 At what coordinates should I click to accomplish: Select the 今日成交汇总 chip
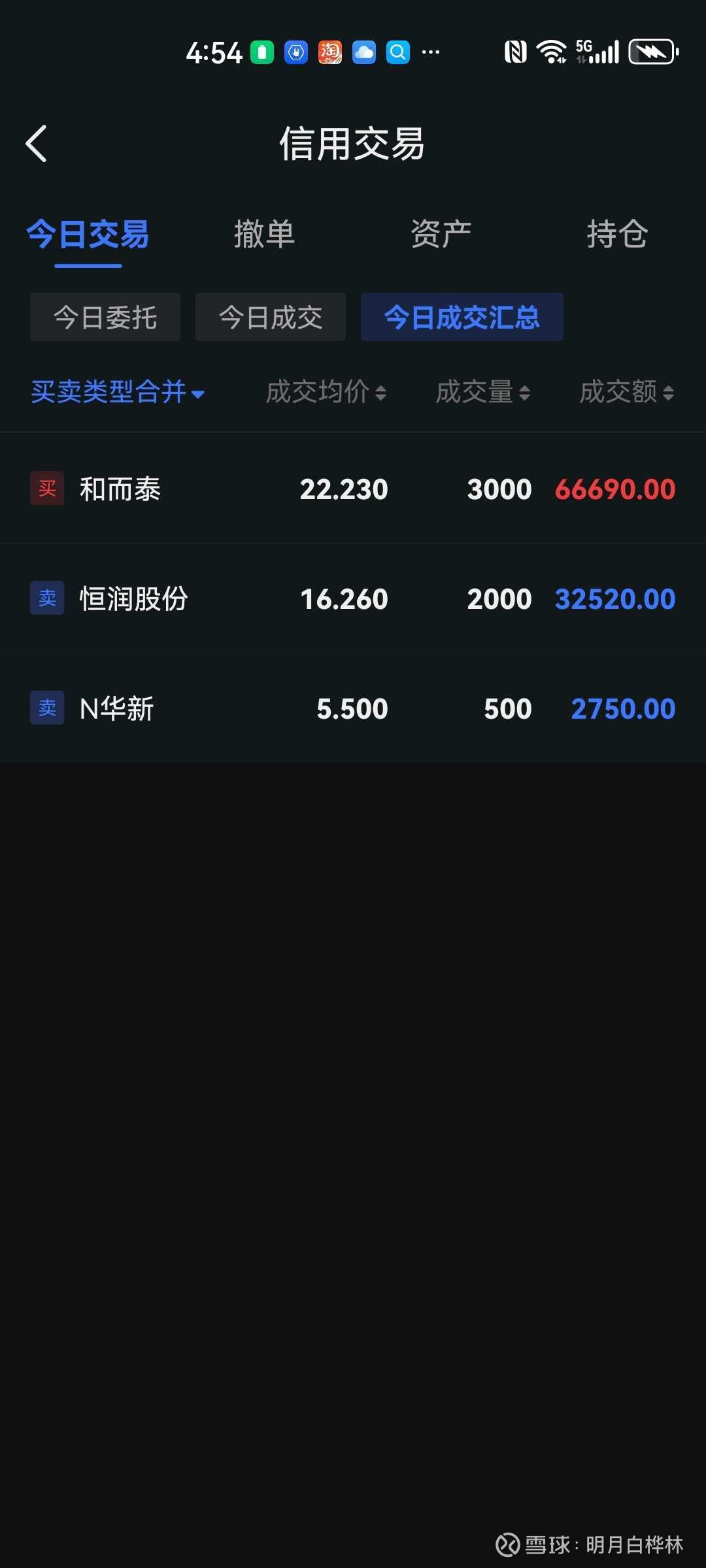pyautogui.click(x=462, y=317)
